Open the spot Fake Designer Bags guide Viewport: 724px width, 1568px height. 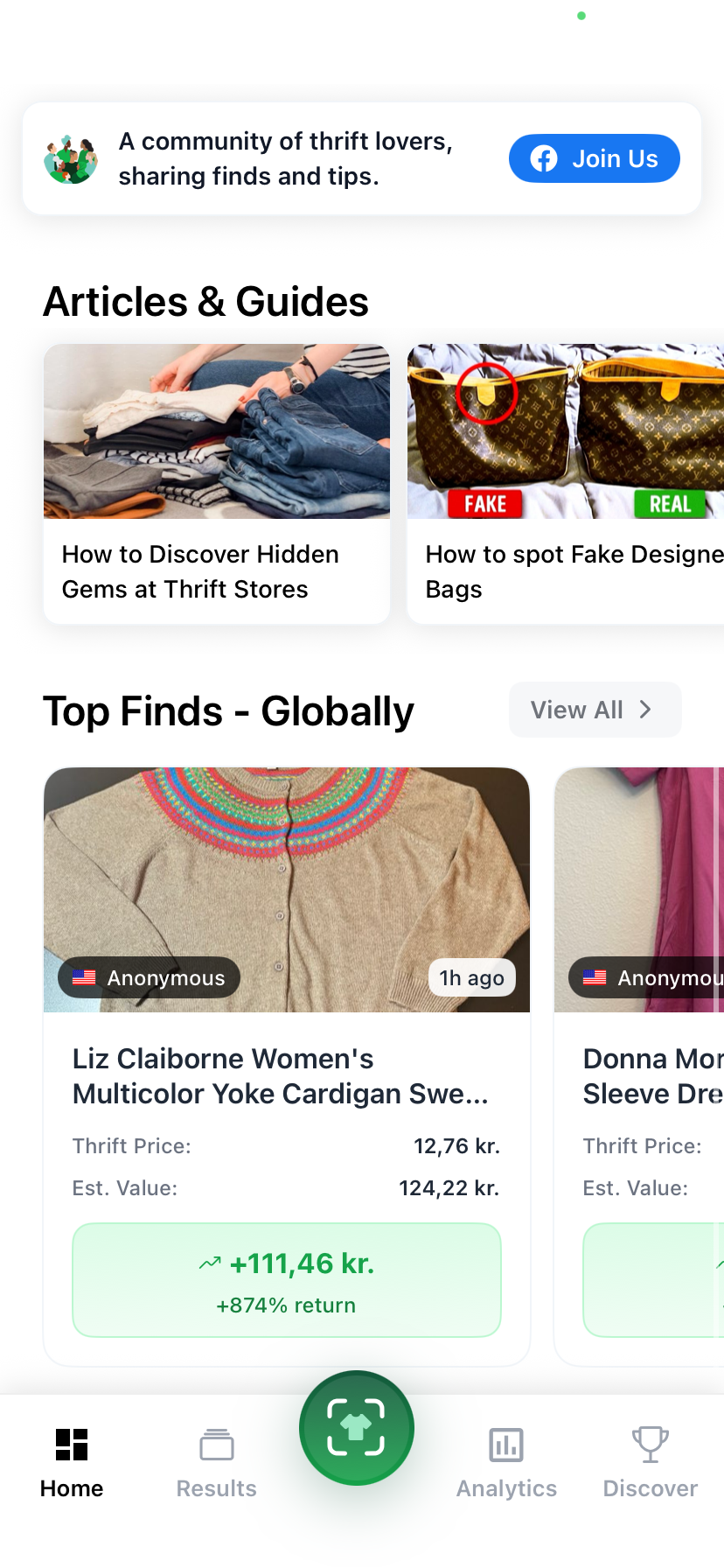(x=567, y=483)
